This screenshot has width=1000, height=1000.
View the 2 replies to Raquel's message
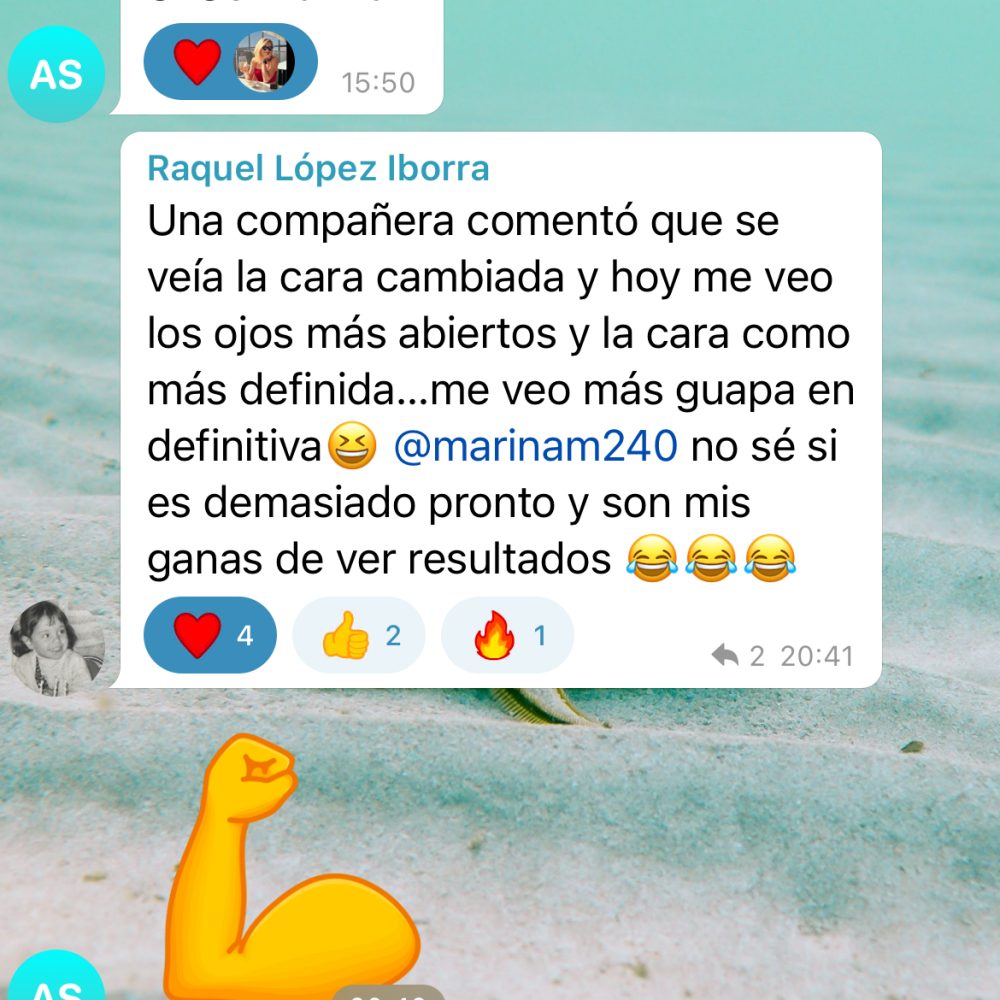[738, 656]
